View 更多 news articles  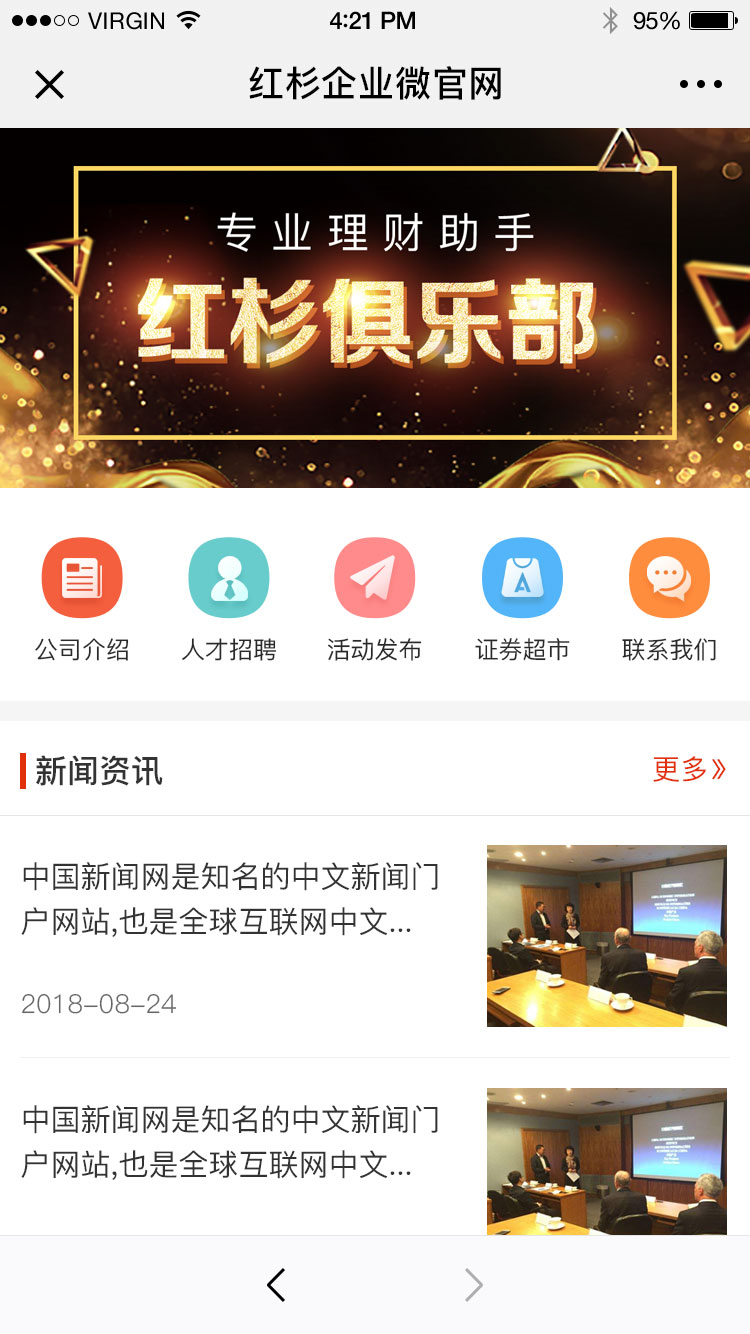[x=689, y=769]
